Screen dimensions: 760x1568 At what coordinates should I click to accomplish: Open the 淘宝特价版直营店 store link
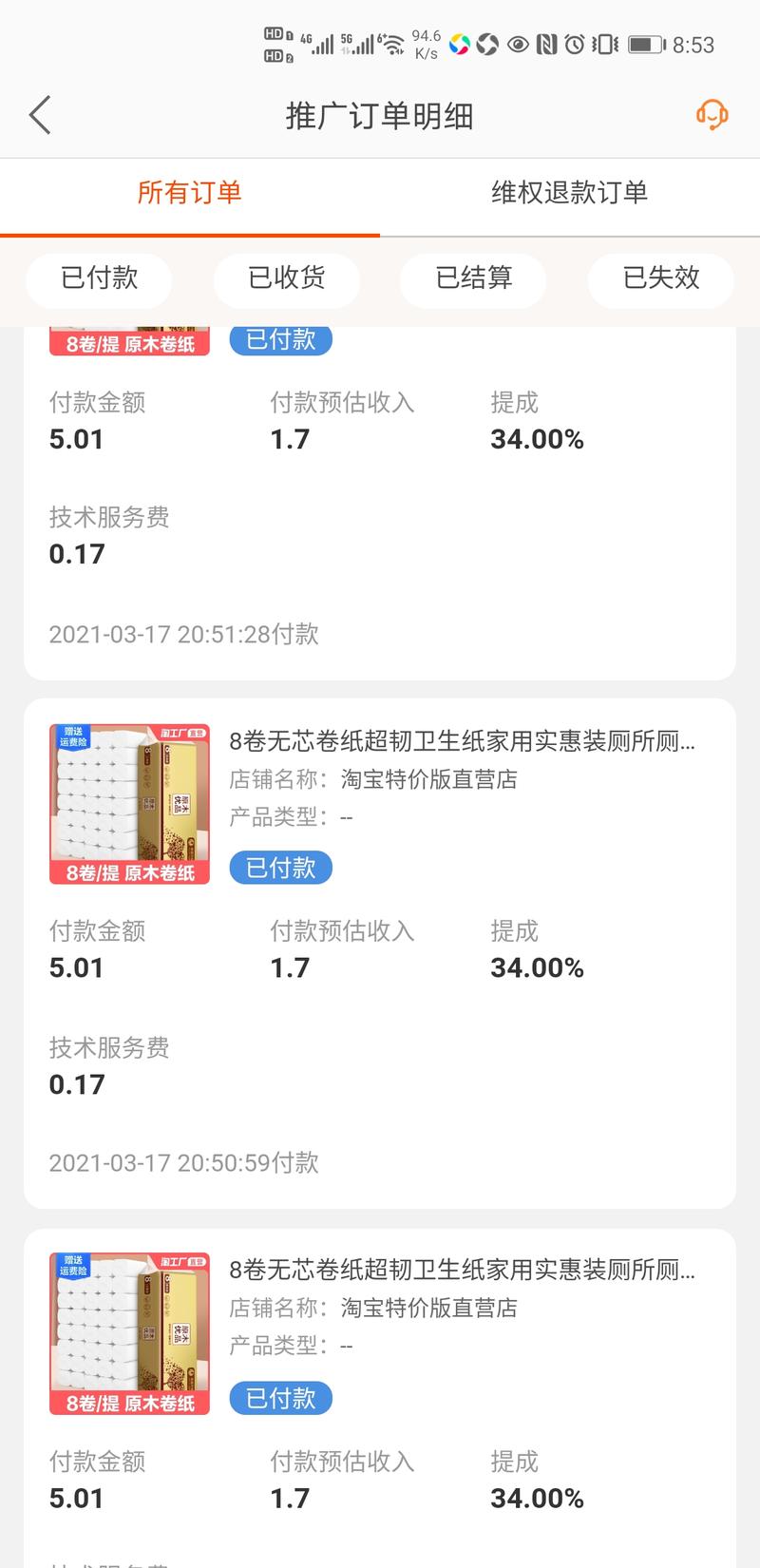(x=429, y=779)
